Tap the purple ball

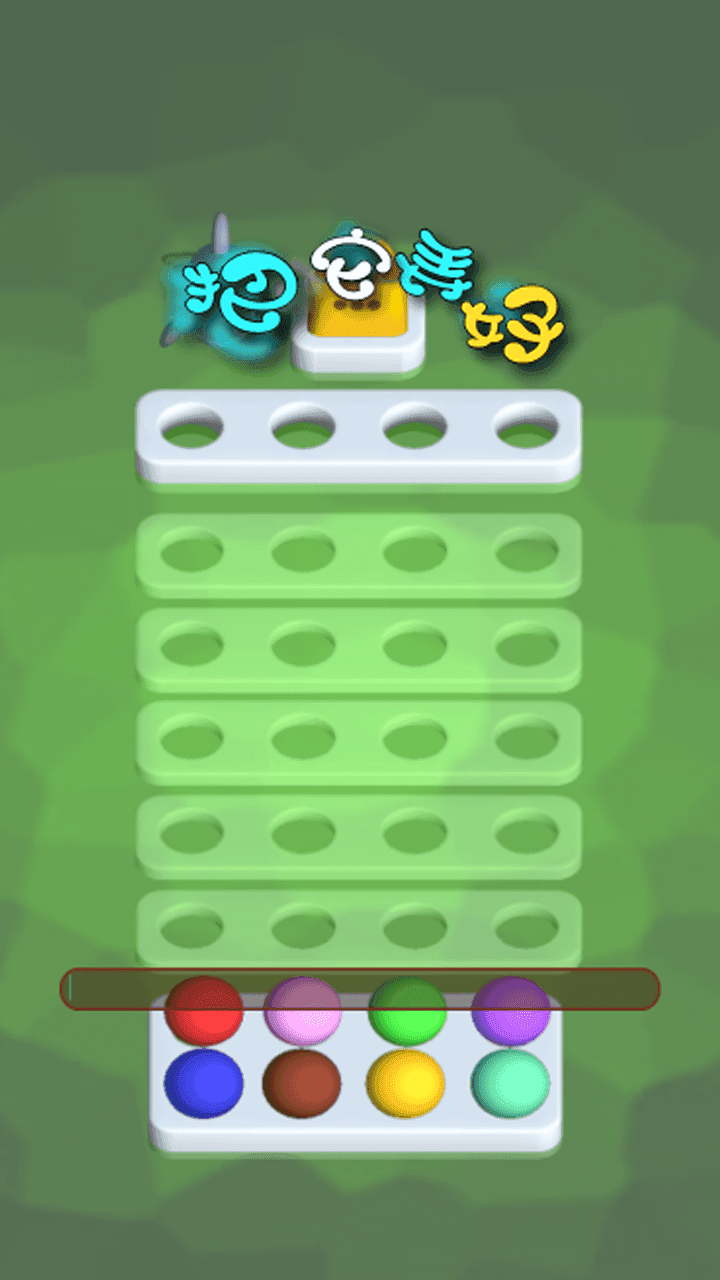click(x=510, y=1012)
